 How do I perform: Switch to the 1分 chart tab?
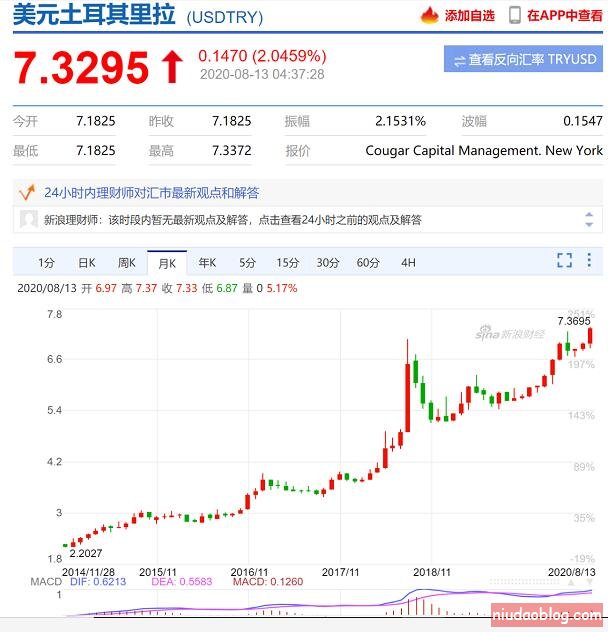click(46, 263)
